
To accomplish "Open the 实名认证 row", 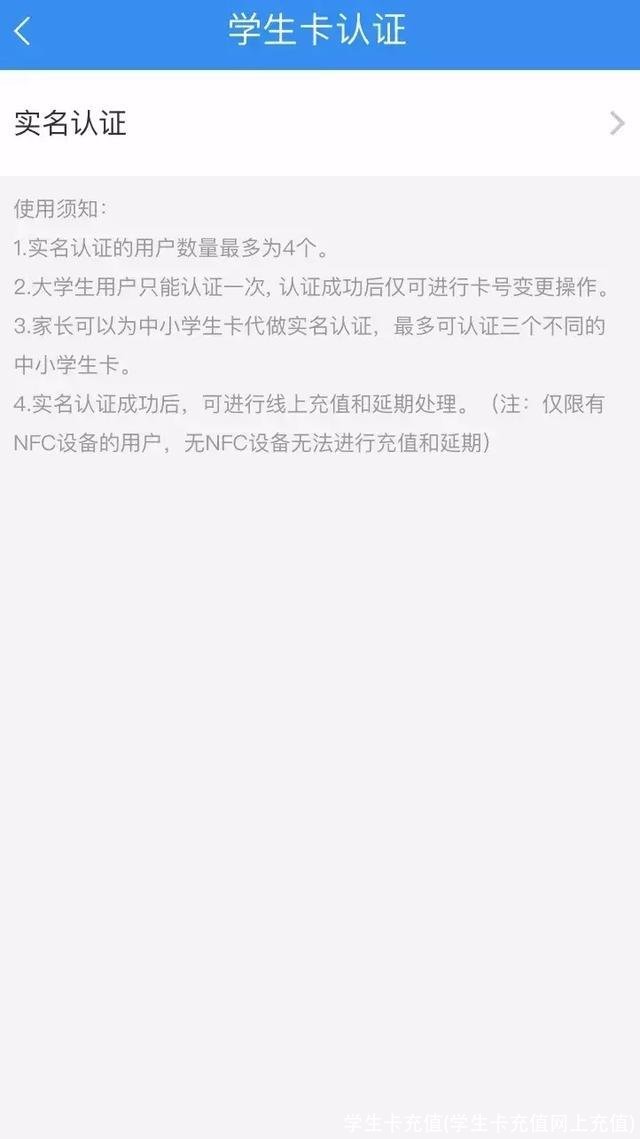I will pyautogui.click(x=320, y=124).
